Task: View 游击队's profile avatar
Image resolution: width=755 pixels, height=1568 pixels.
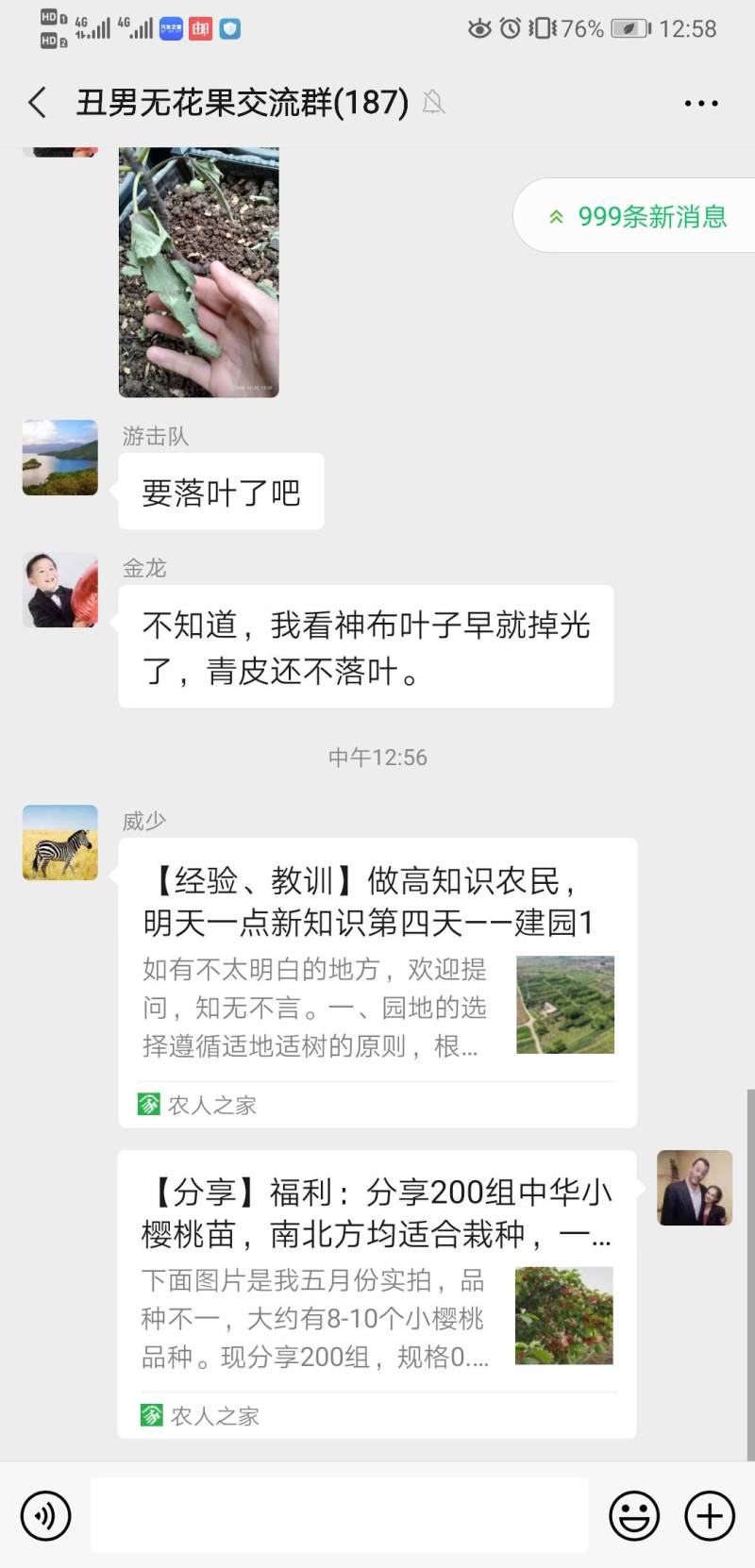Action: (x=60, y=458)
